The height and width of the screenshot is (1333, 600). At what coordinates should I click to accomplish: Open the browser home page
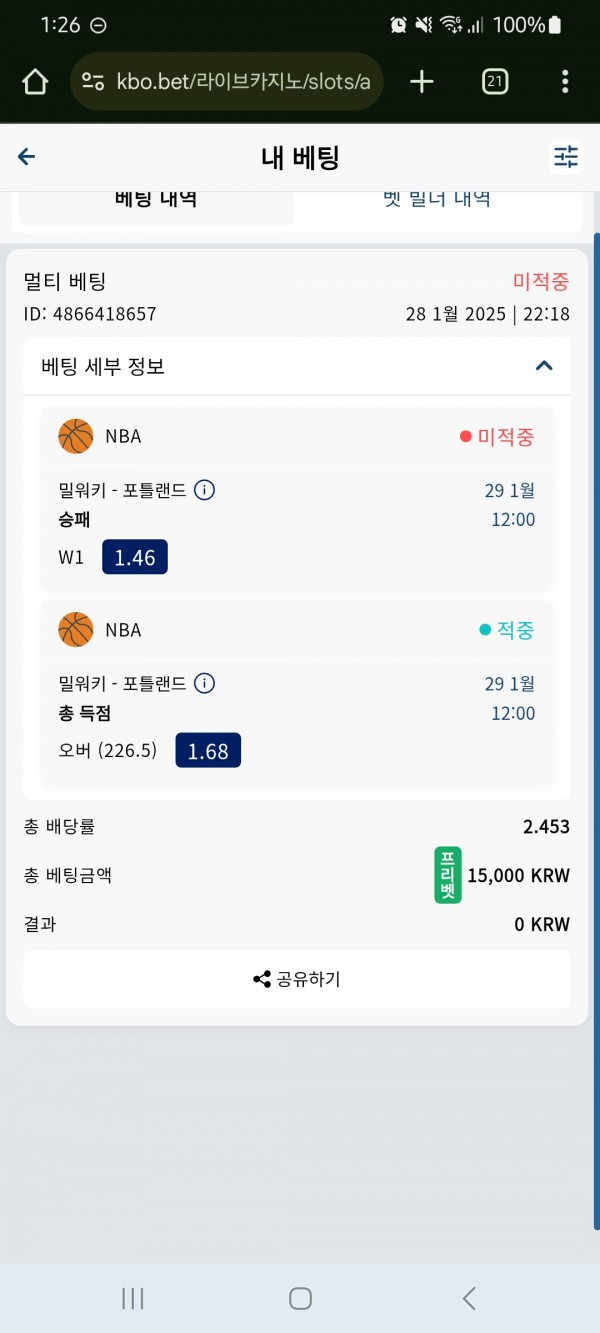tap(35, 81)
